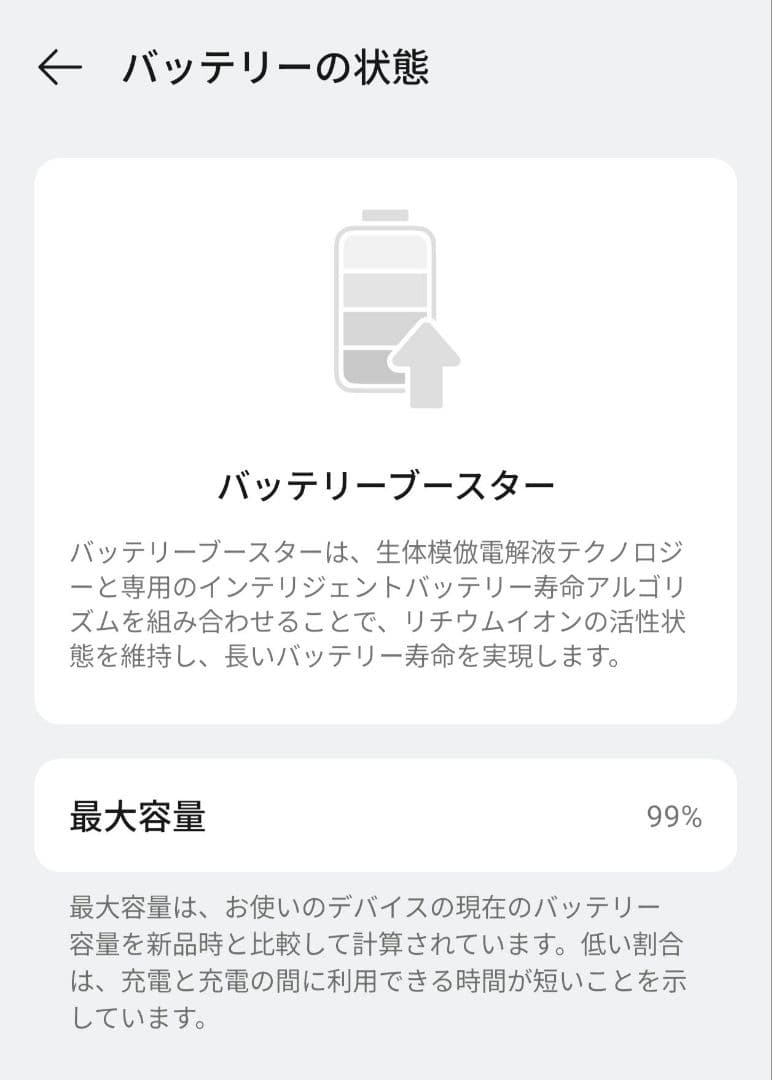Open the 最大容量 card

[386, 815]
